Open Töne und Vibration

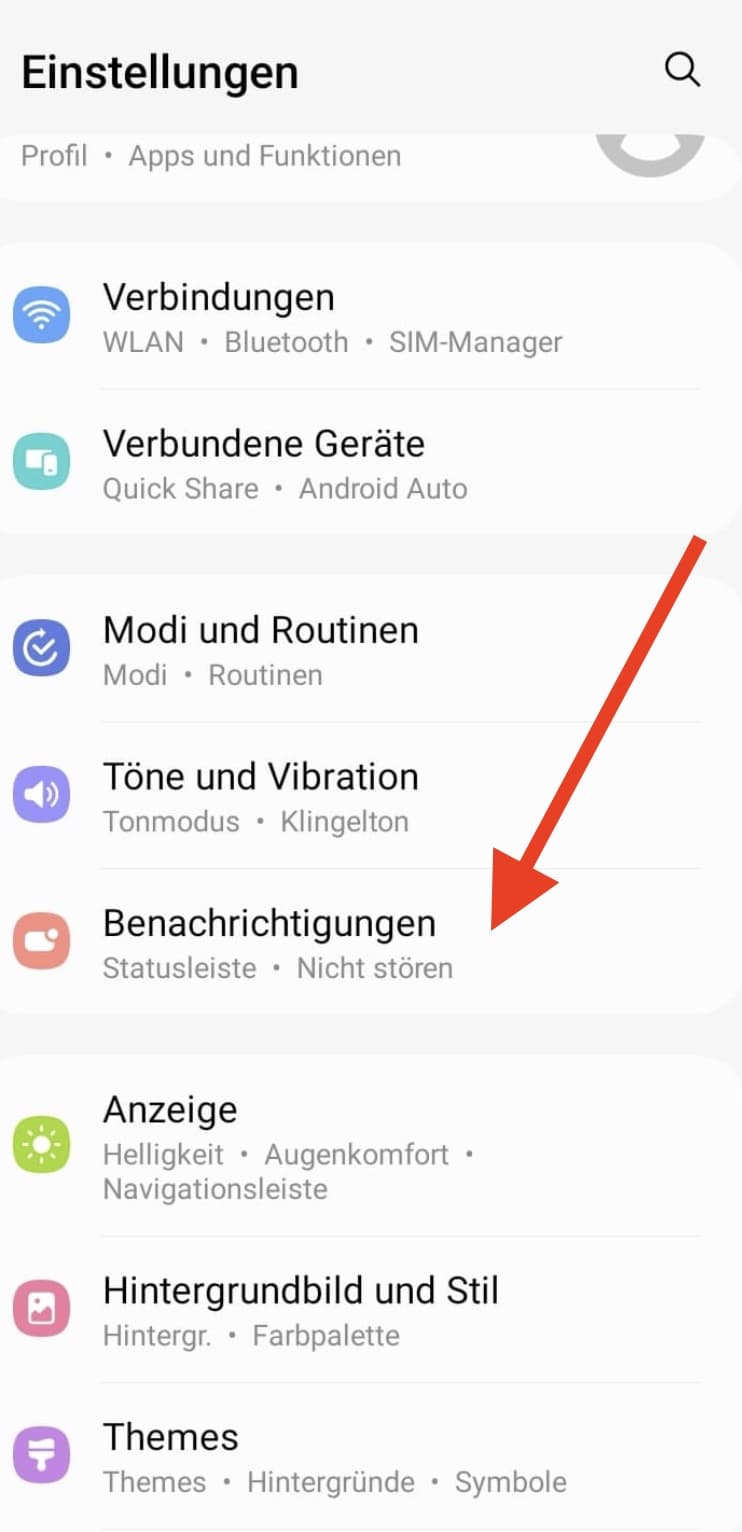pos(371,796)
